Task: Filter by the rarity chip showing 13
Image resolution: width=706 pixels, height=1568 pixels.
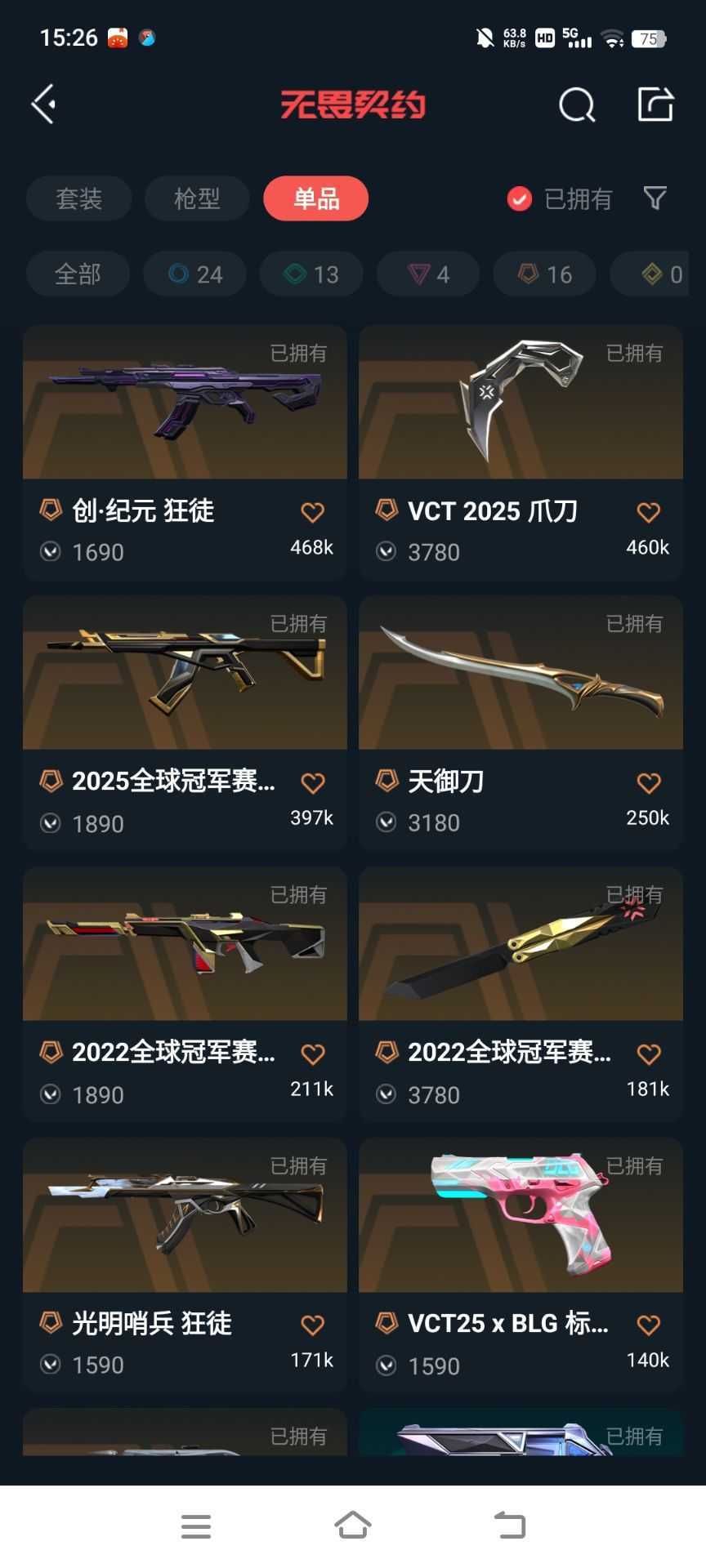Action: (x=312, y=274)
